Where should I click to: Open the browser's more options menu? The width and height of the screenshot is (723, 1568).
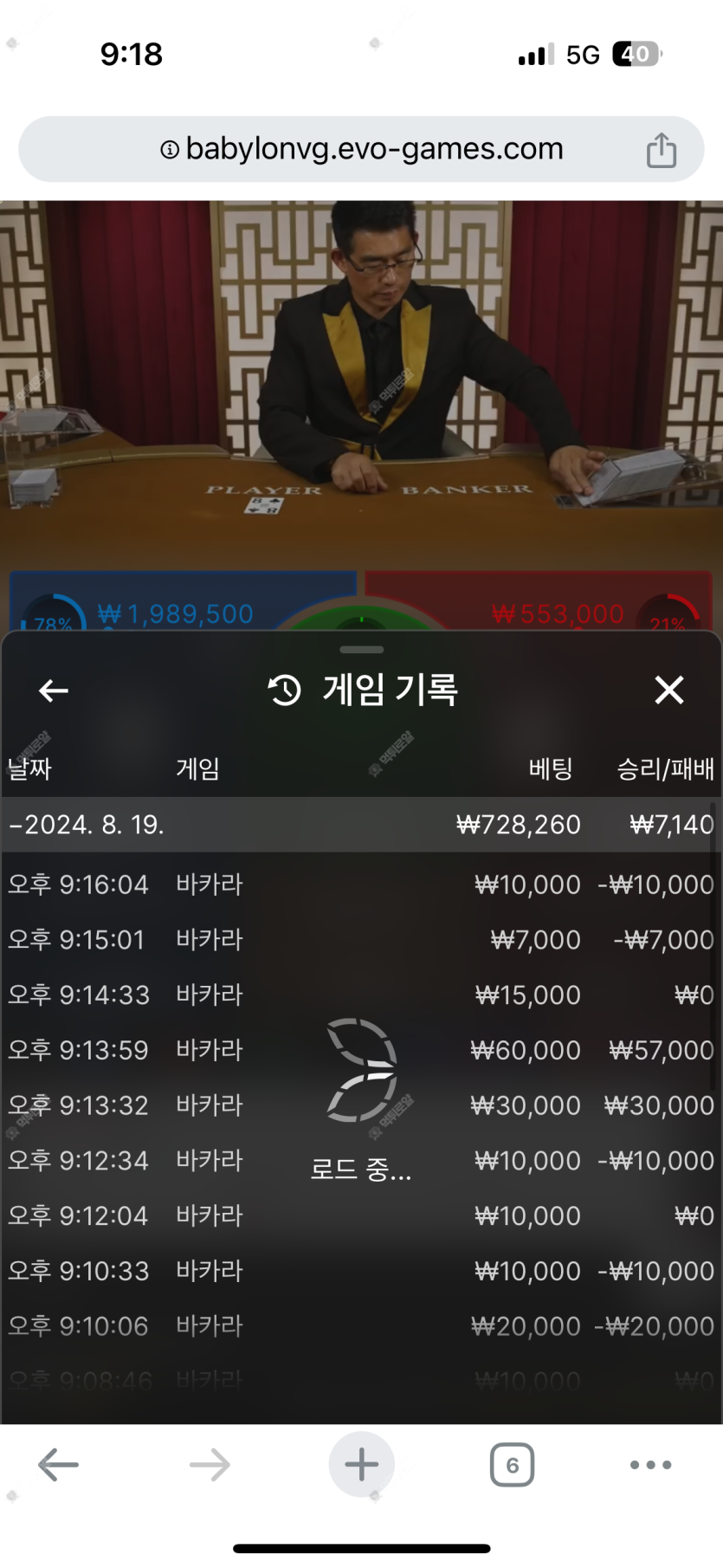650,1465
